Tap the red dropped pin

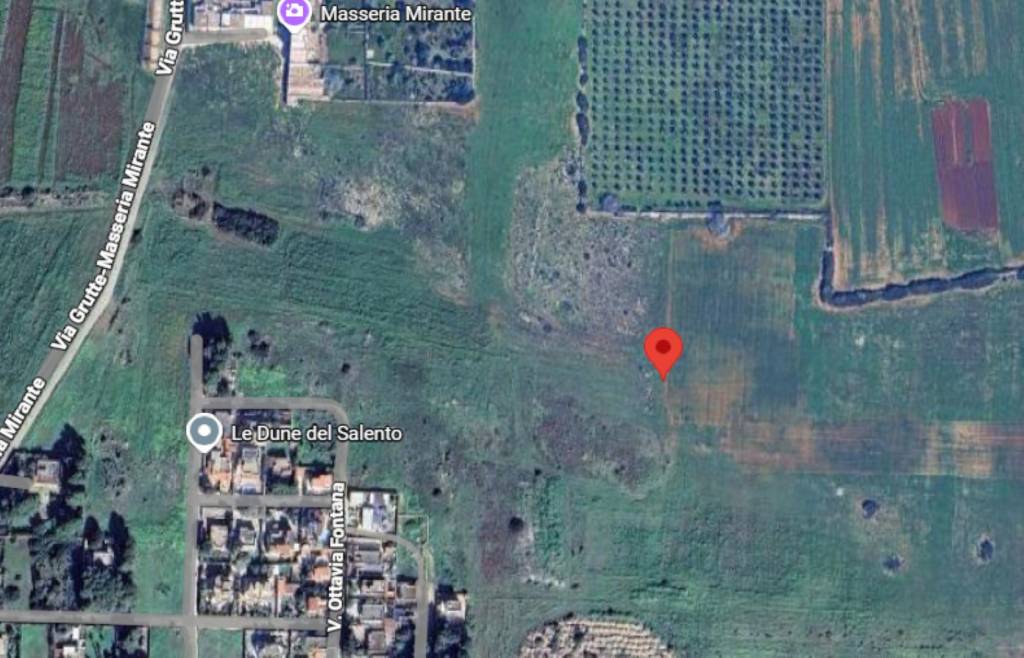click(x=663, y=349)
